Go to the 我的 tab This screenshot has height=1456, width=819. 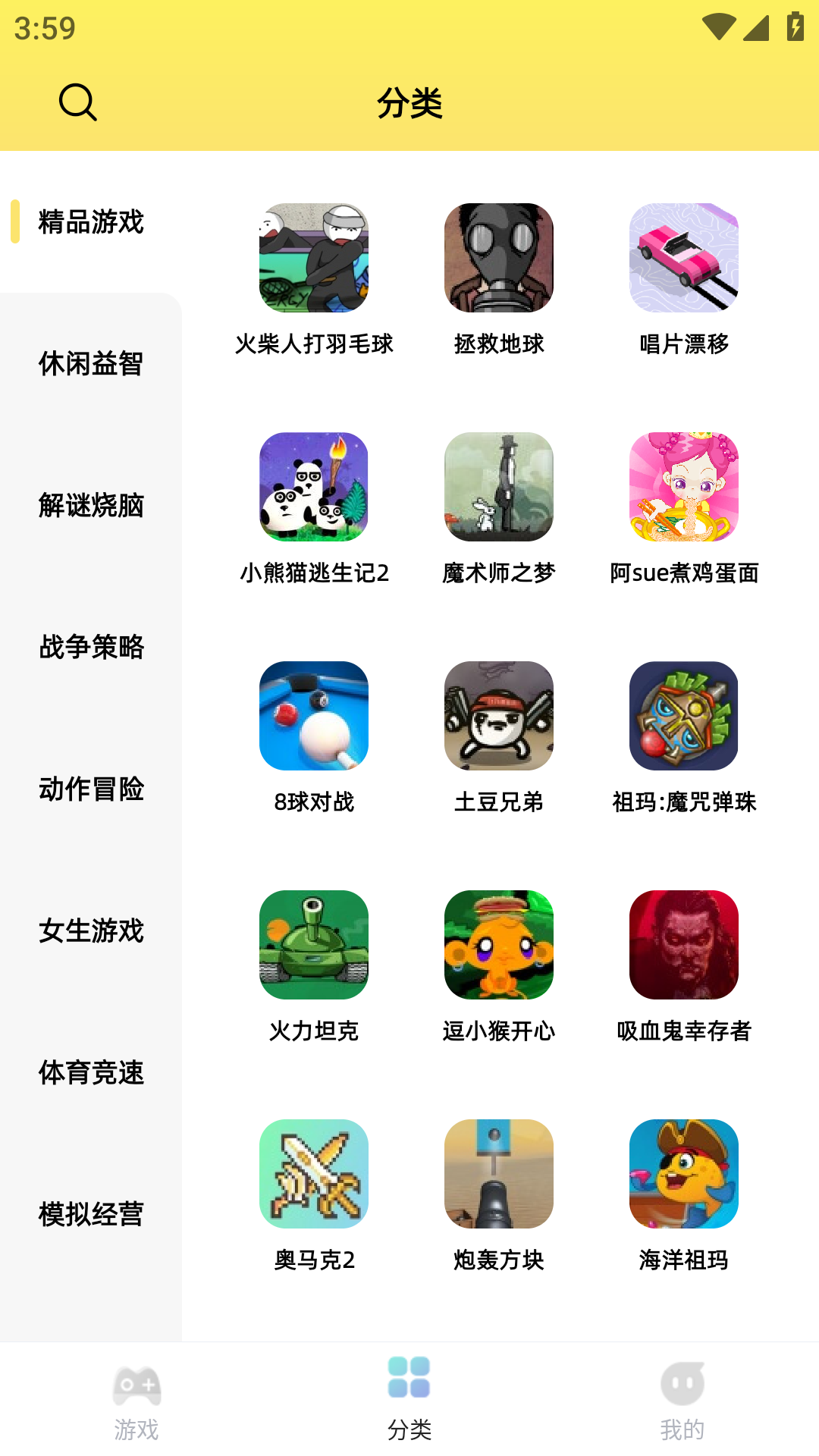click(x=682, y=1400)
